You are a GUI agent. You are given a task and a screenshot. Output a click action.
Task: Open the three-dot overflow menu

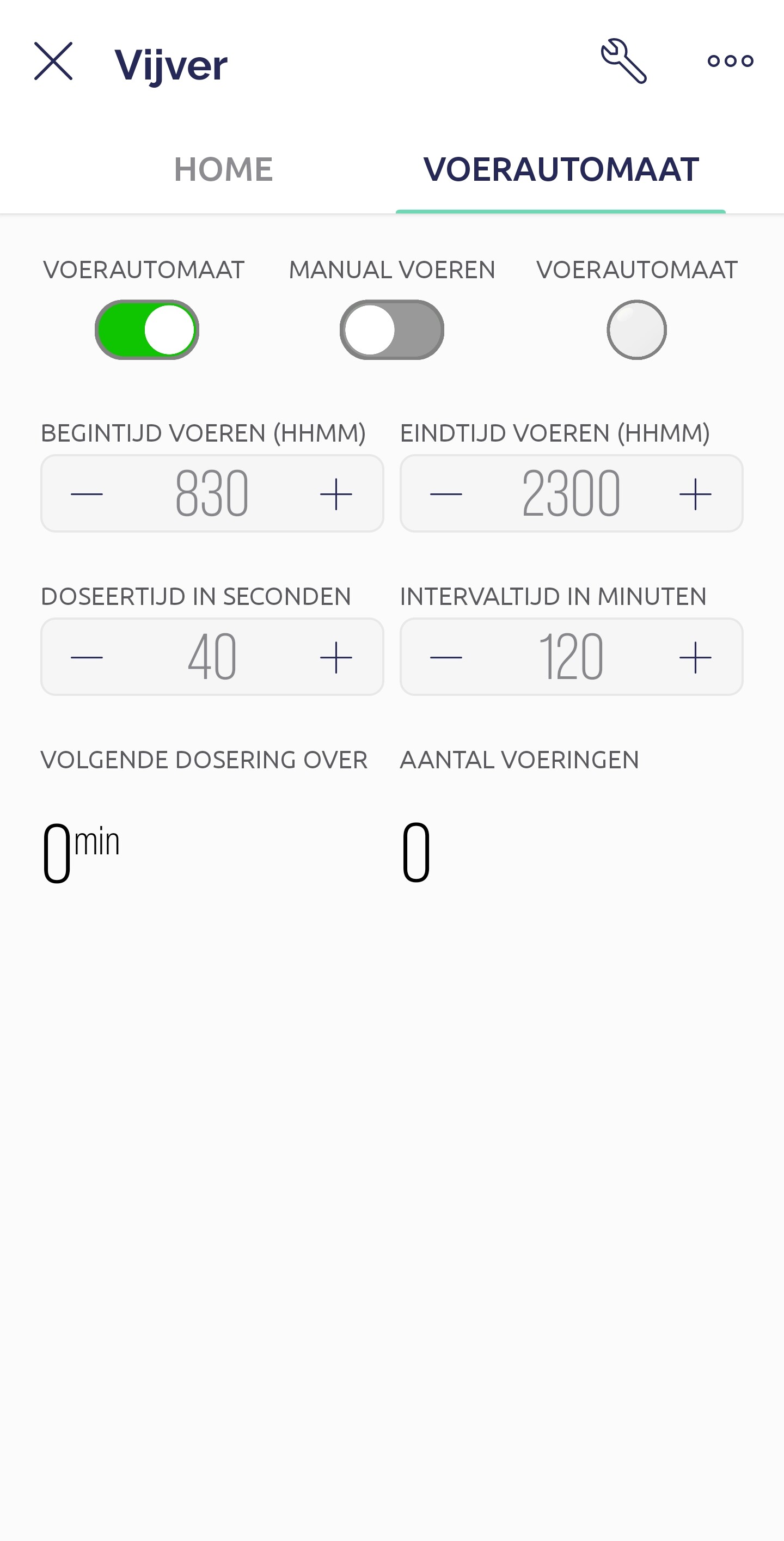click(730, 61)
